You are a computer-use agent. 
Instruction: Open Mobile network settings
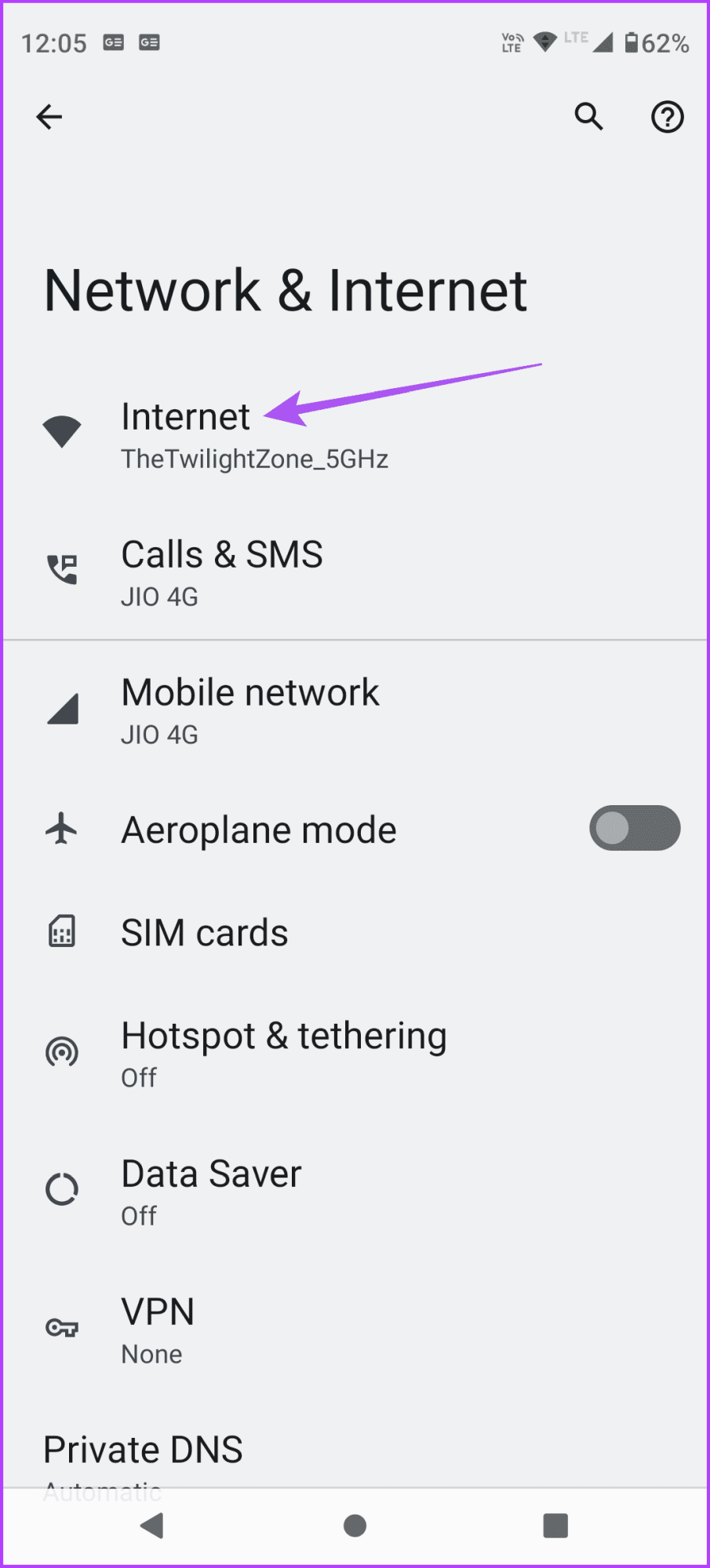coord(249,710)
